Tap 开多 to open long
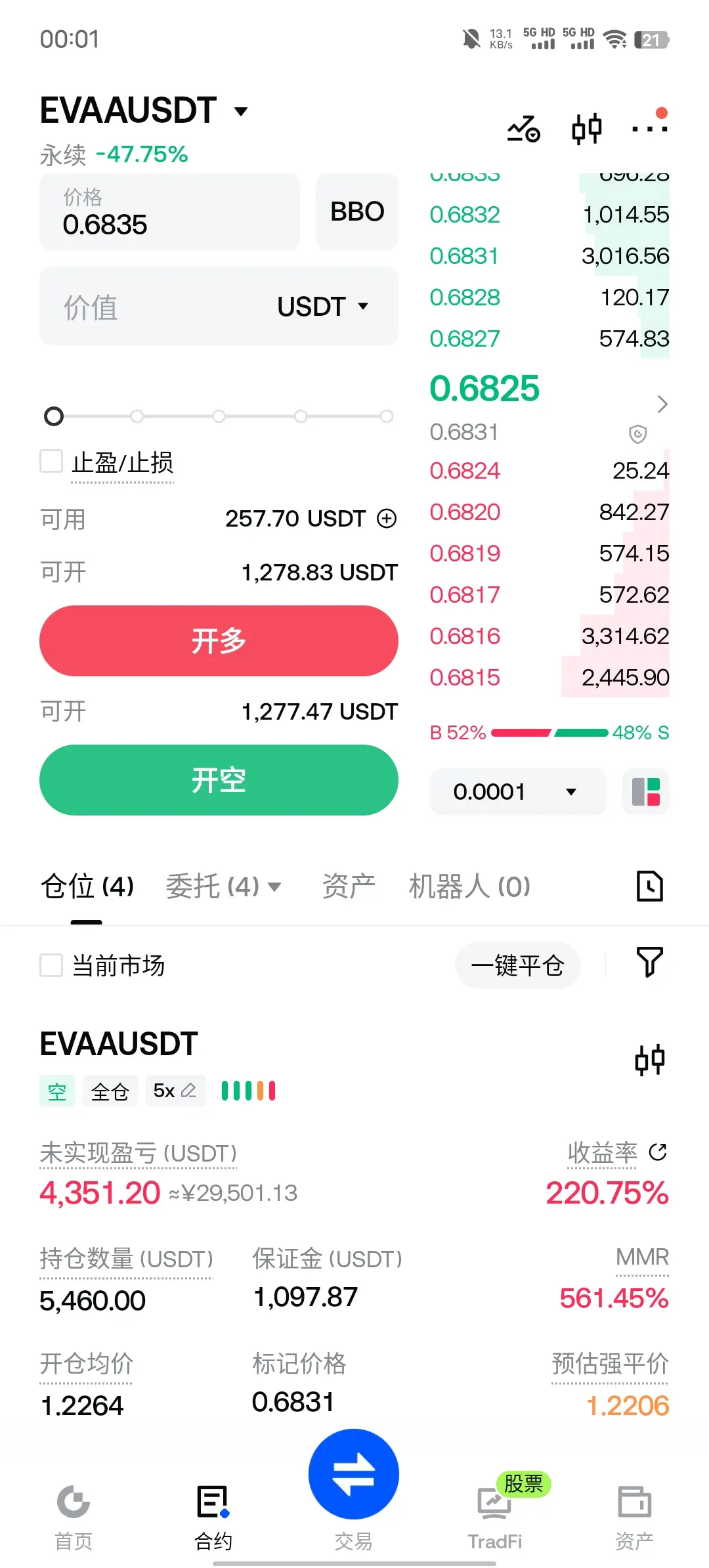 click(219, 641)
